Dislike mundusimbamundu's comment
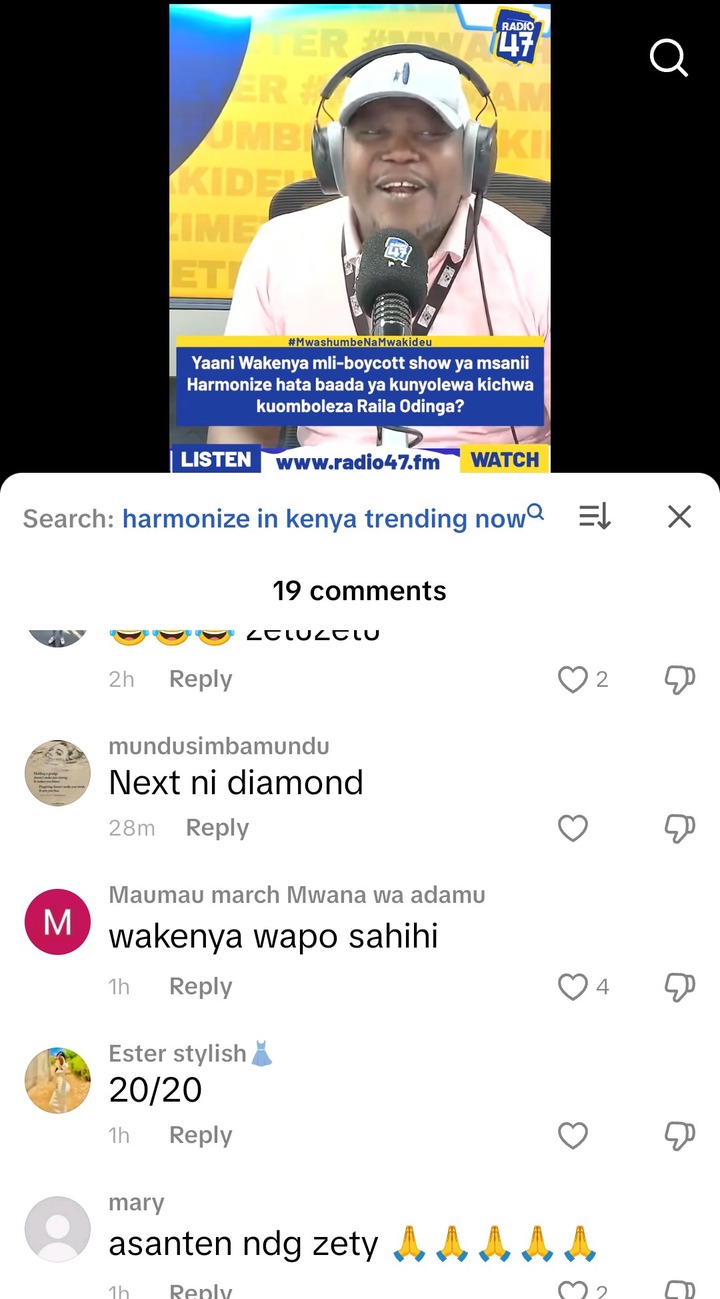 click(679, 828)
